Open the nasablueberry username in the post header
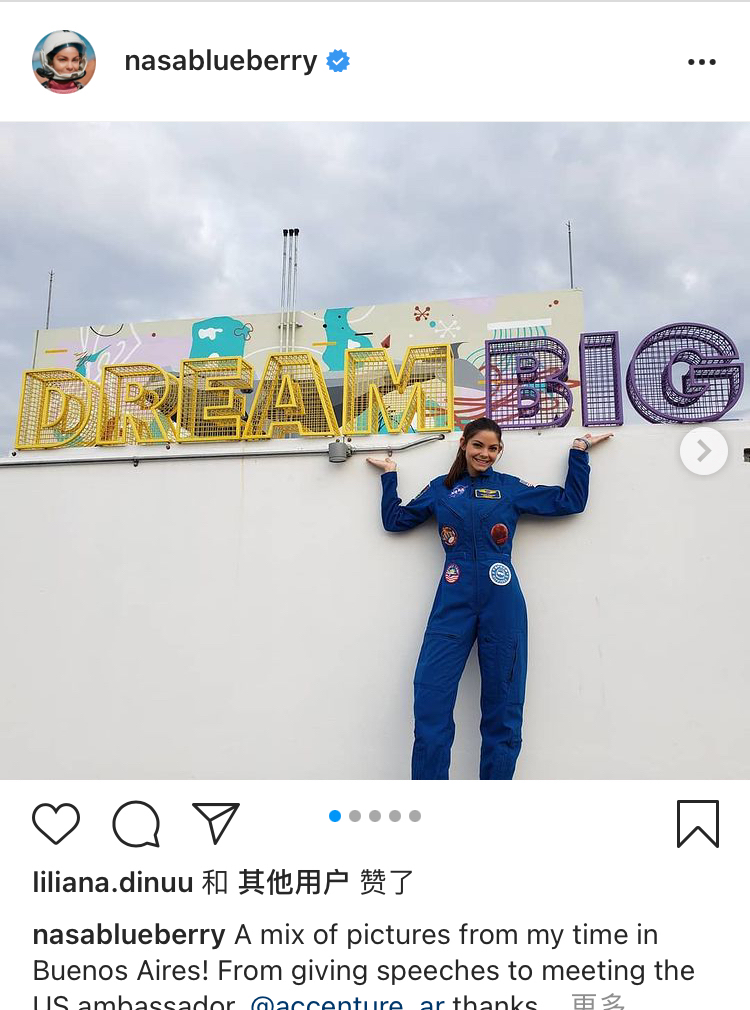The image size is (750, 1010). (x=220, y=61)
